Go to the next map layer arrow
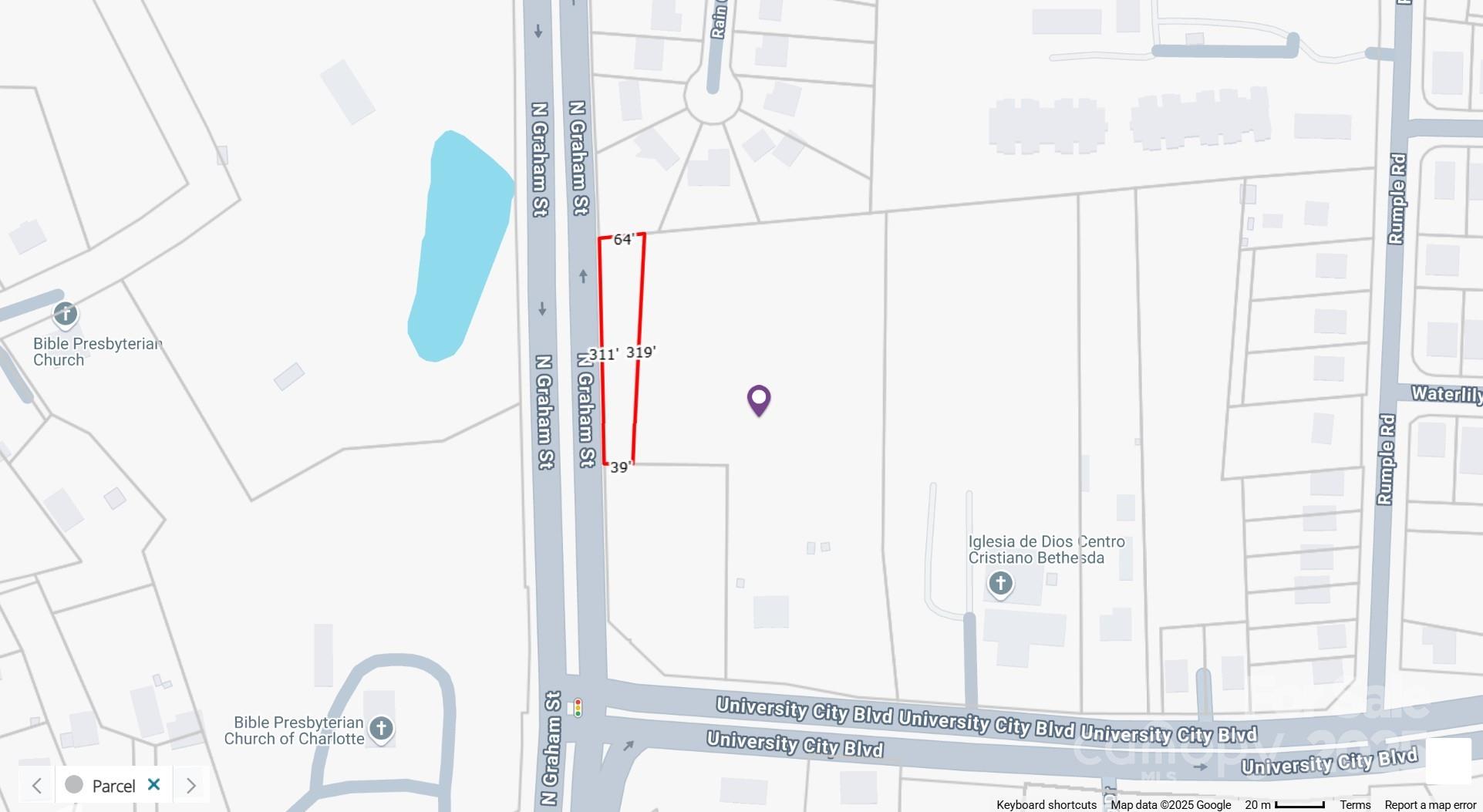Viewport: 1483px width, 812px height. click(190, 786)
